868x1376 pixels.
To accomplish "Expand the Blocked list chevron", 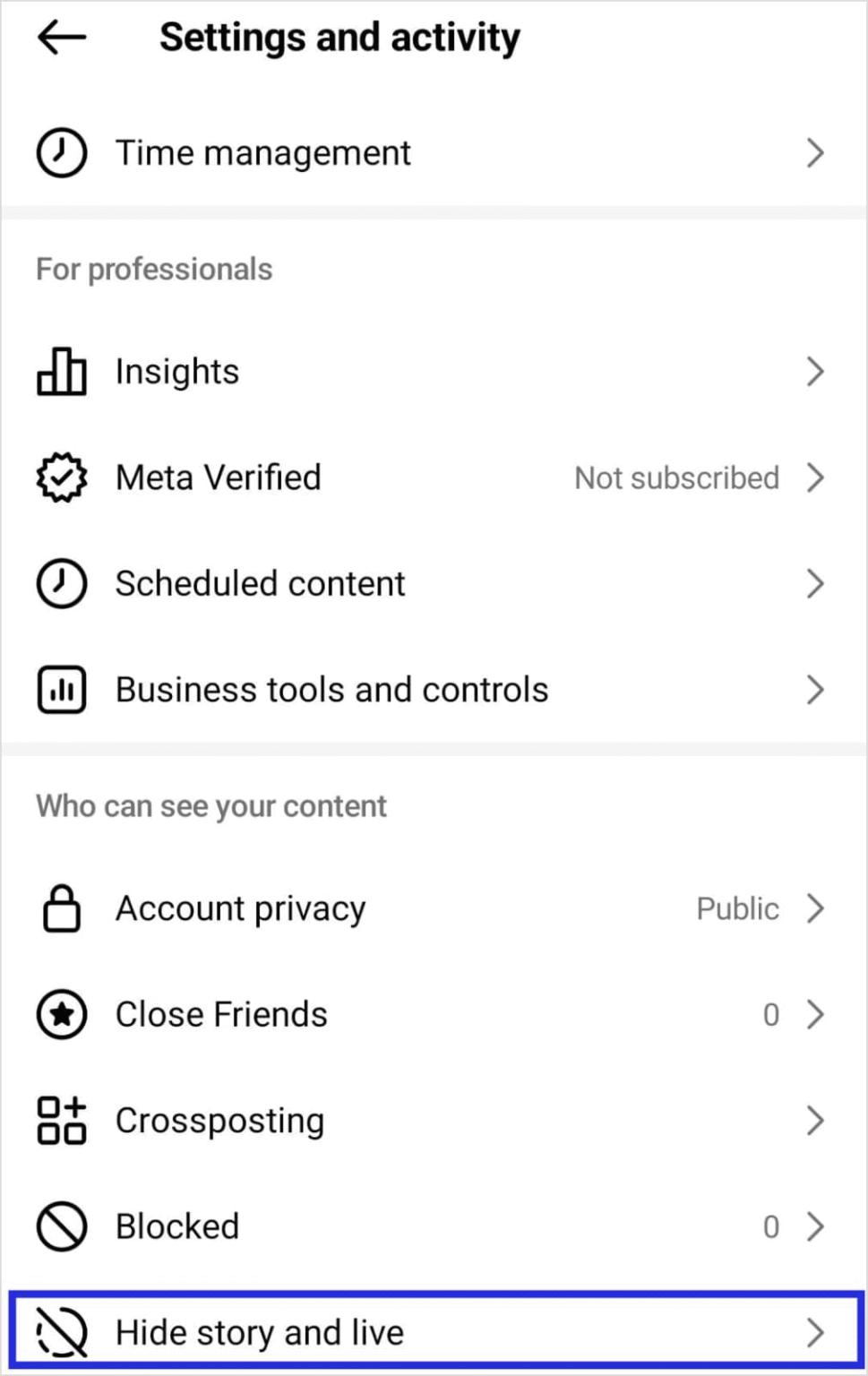I will pyautogui.click(x=815, y=1226).
